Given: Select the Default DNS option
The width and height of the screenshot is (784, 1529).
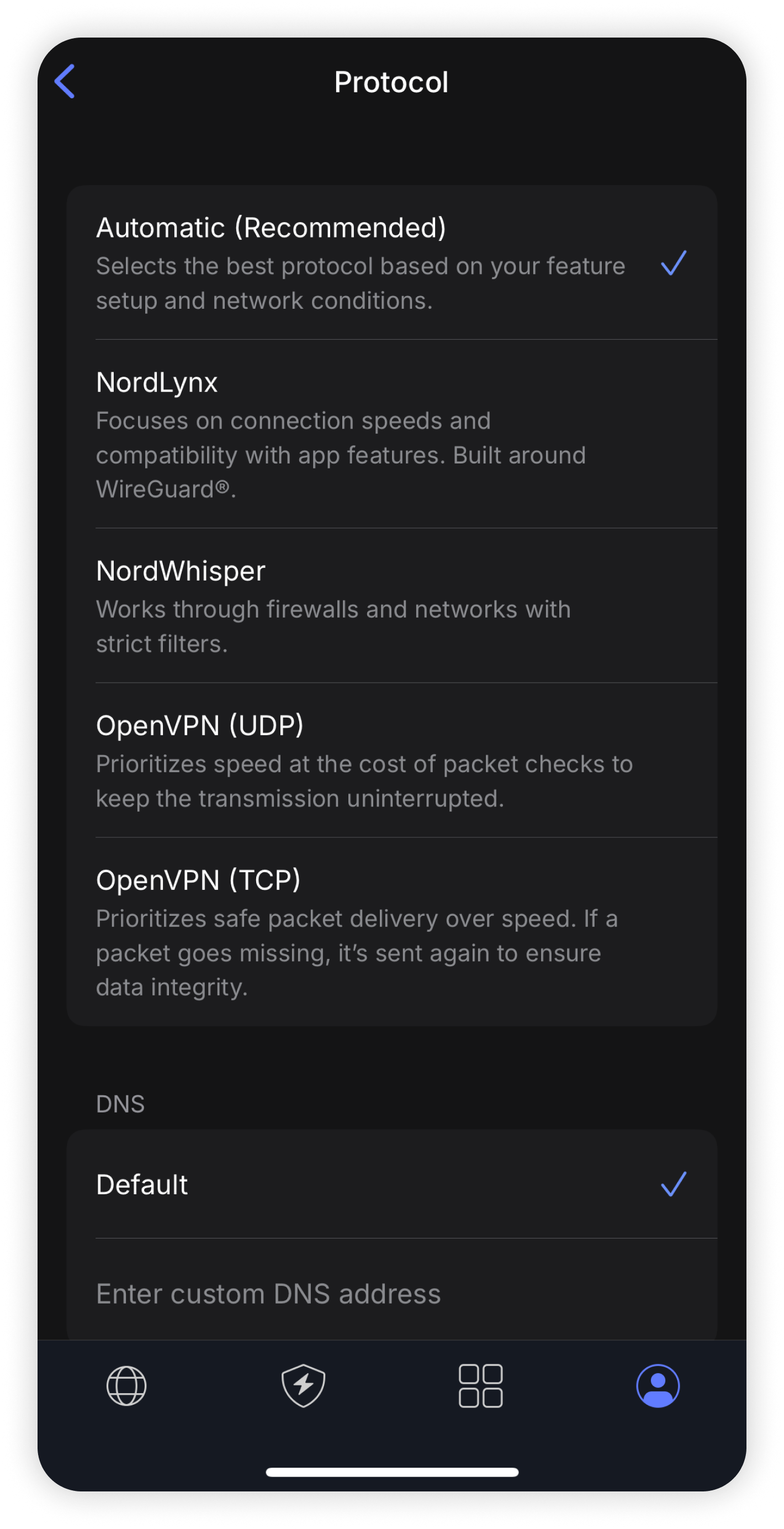Looking at the screenshot, I should pos(391,1184).
